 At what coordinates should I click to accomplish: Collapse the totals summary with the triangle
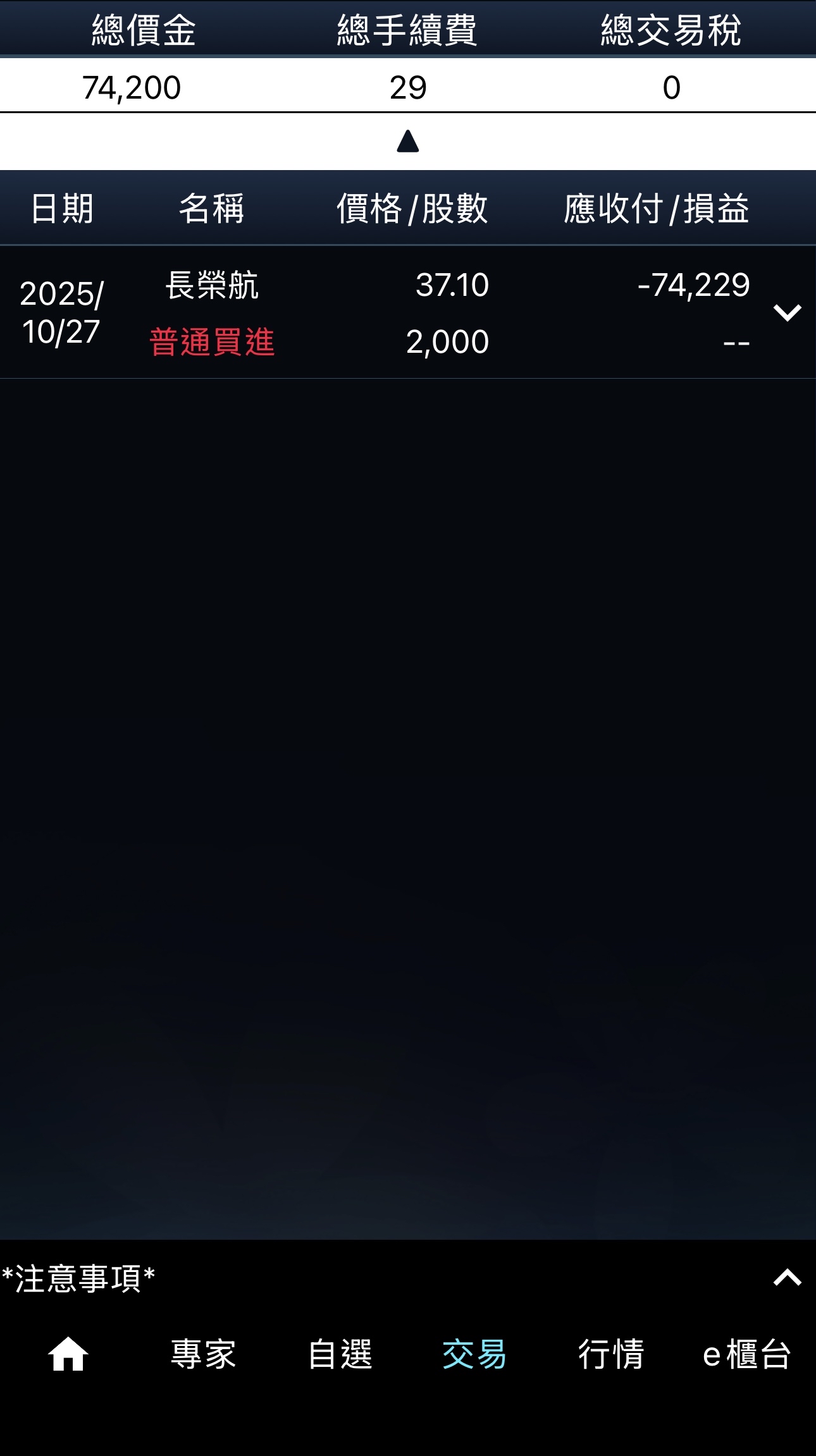point(408,142)
